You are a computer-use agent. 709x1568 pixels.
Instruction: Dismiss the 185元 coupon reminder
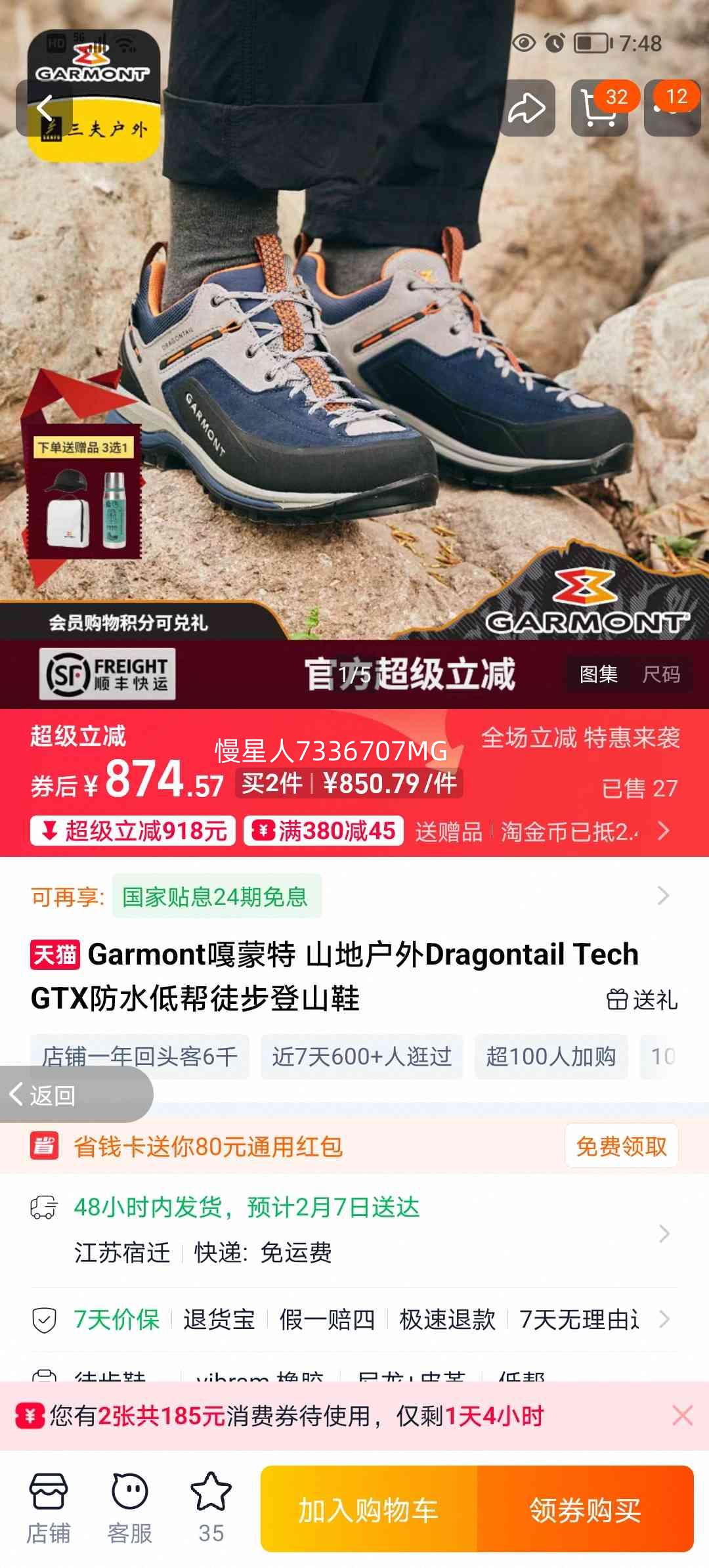(x=682, y=1416)
